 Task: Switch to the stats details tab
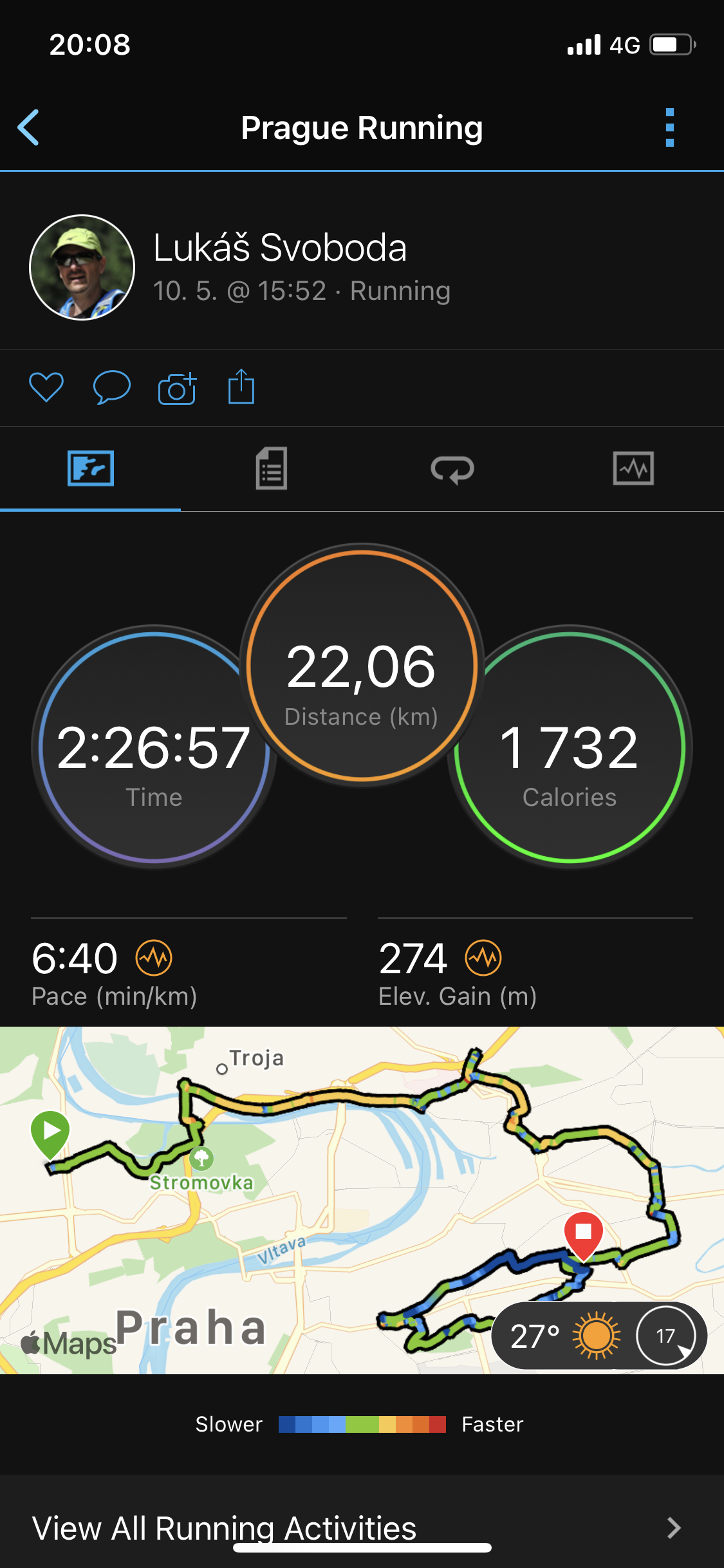(x=272, y=469)
